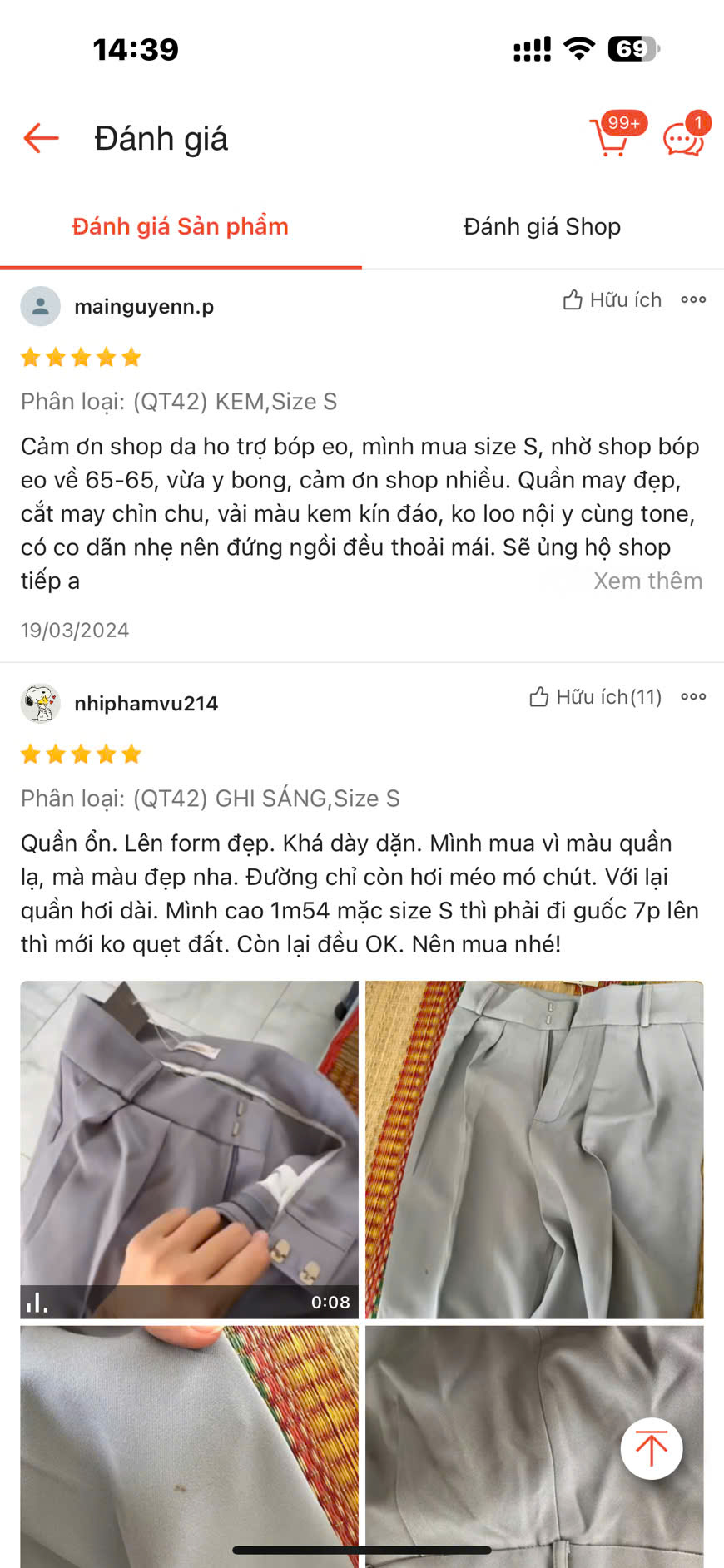Image resolution: width=724 pixels, height=1568 pixels.
Task: Mark mainguyenn.p's review as Hữu ích
Action: click(612, 300)
